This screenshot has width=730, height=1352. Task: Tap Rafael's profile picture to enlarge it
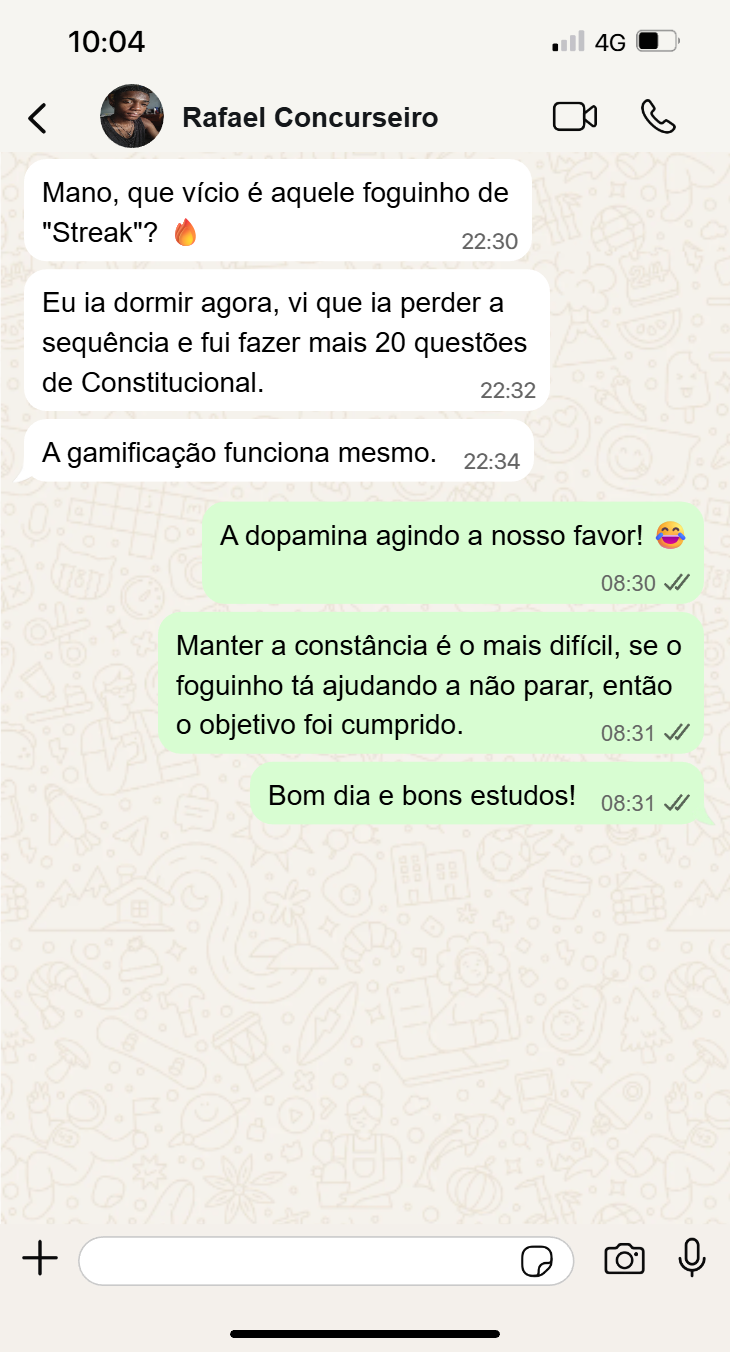coord(132,116)
